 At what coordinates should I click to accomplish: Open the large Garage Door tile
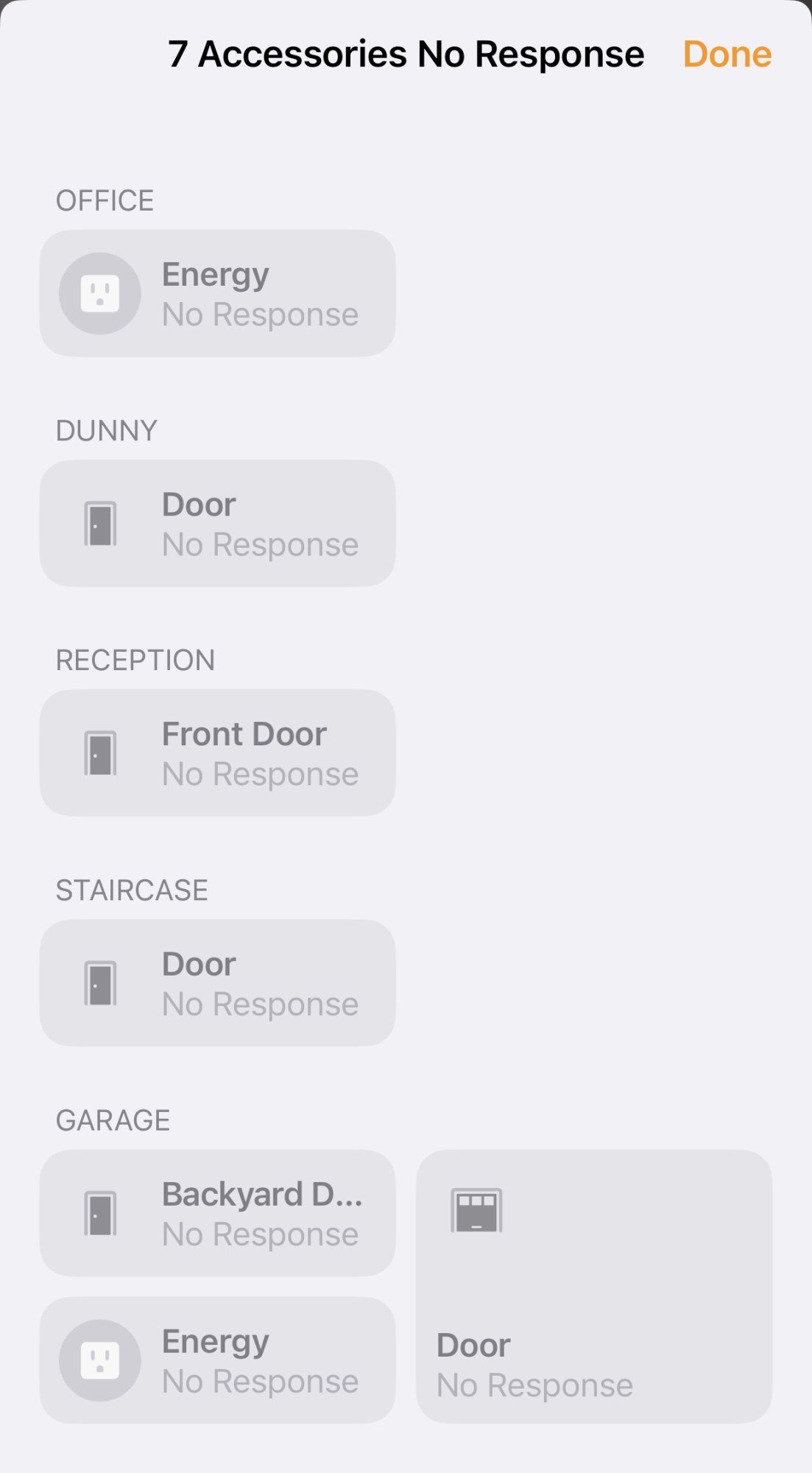pos(593,1286)
